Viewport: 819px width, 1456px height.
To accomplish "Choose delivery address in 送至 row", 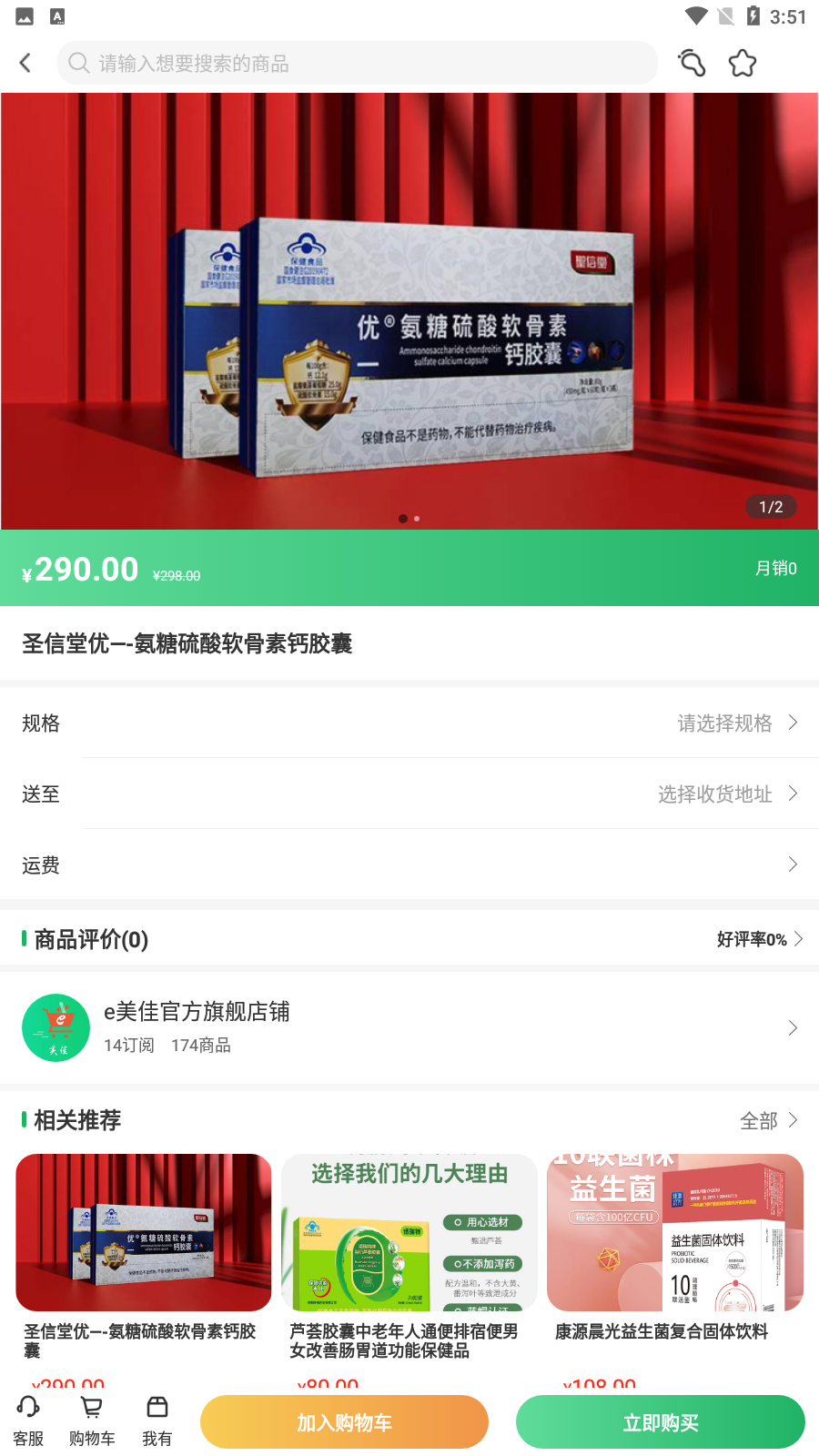I will click(409, 794).
